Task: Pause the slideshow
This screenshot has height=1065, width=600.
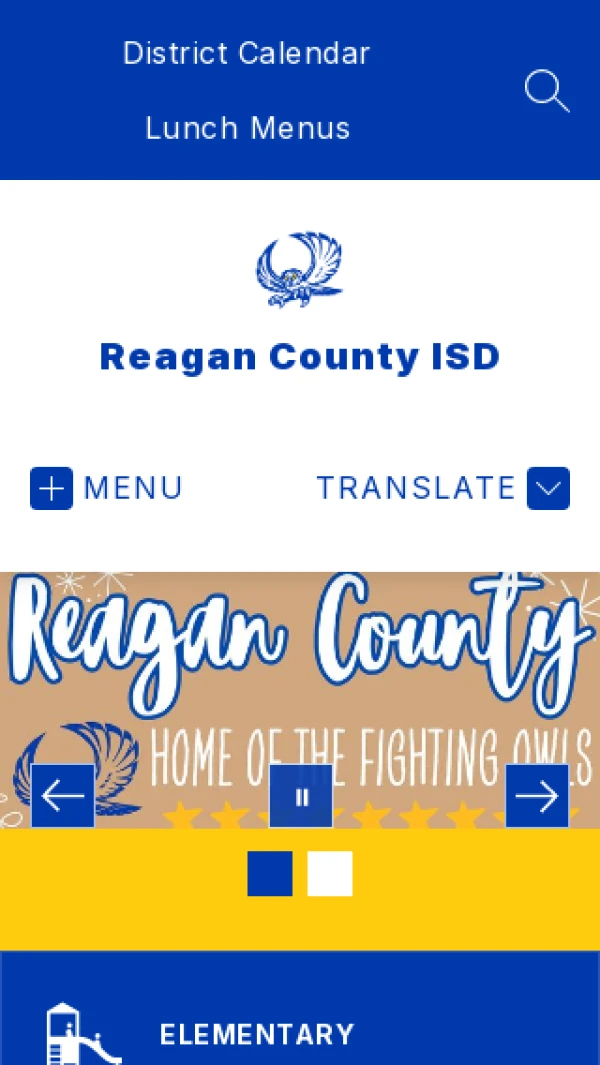Action: [x=301, y=796]
